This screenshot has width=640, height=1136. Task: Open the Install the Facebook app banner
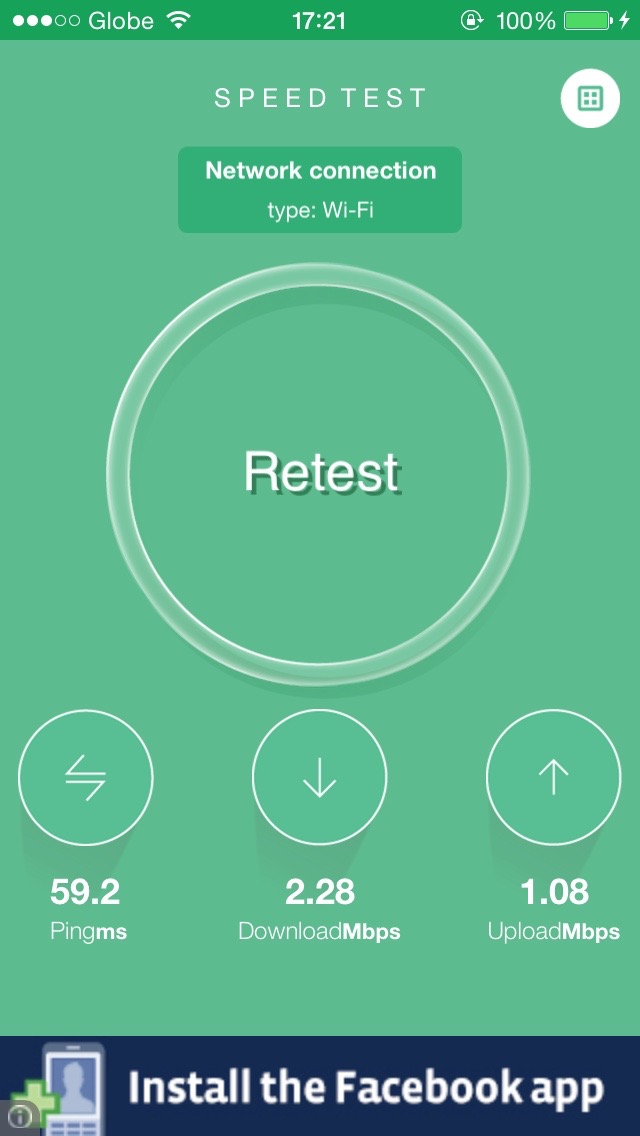coord(320,1086)
